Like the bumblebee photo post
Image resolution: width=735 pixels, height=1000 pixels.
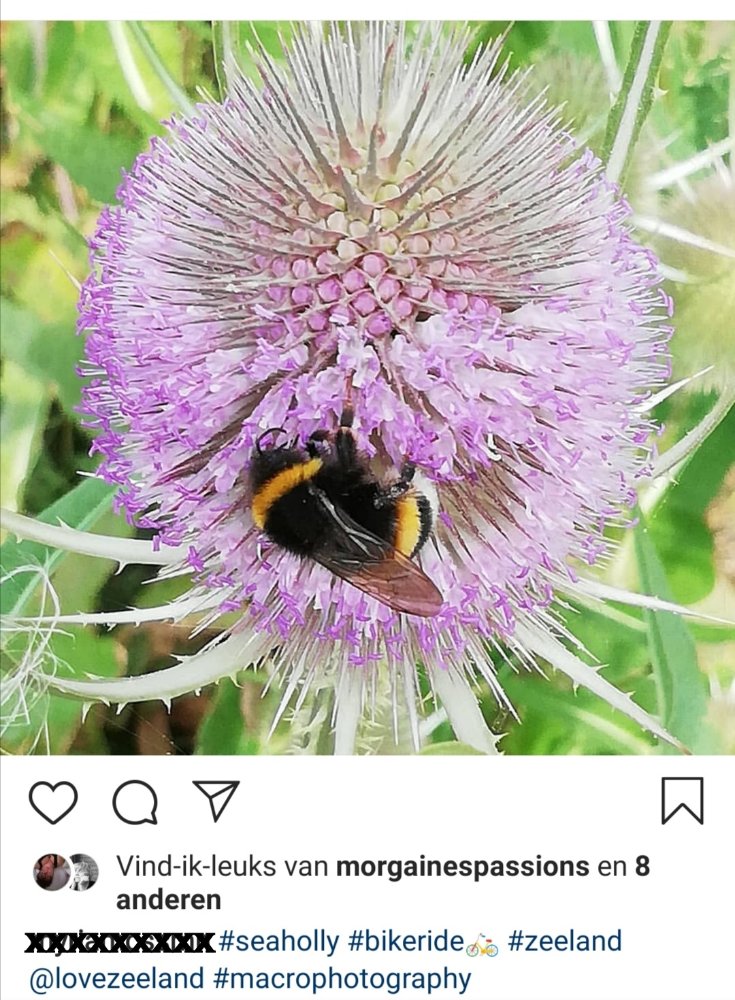[53, 802]
